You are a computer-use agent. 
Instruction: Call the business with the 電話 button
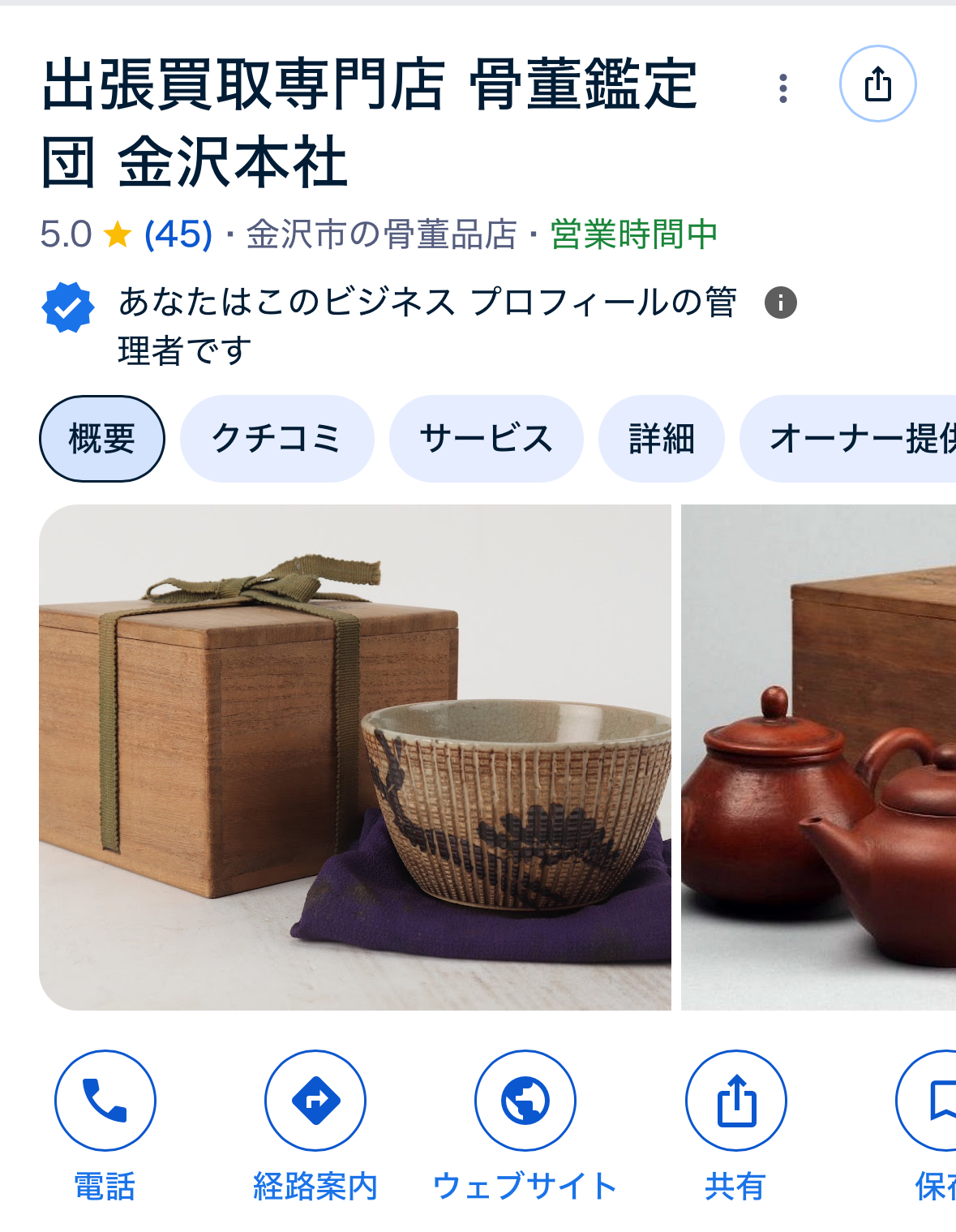click(x=105, y=1101)
